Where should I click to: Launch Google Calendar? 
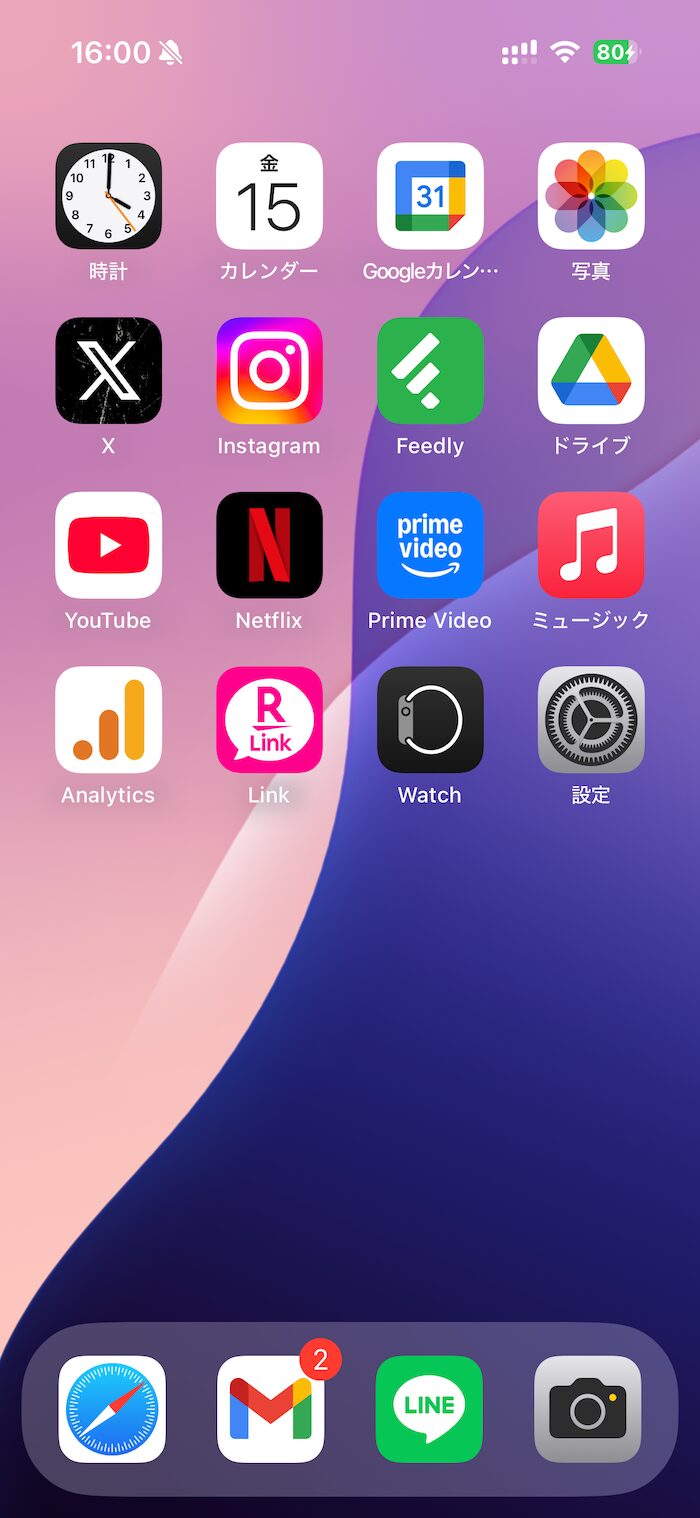point(430,196)
